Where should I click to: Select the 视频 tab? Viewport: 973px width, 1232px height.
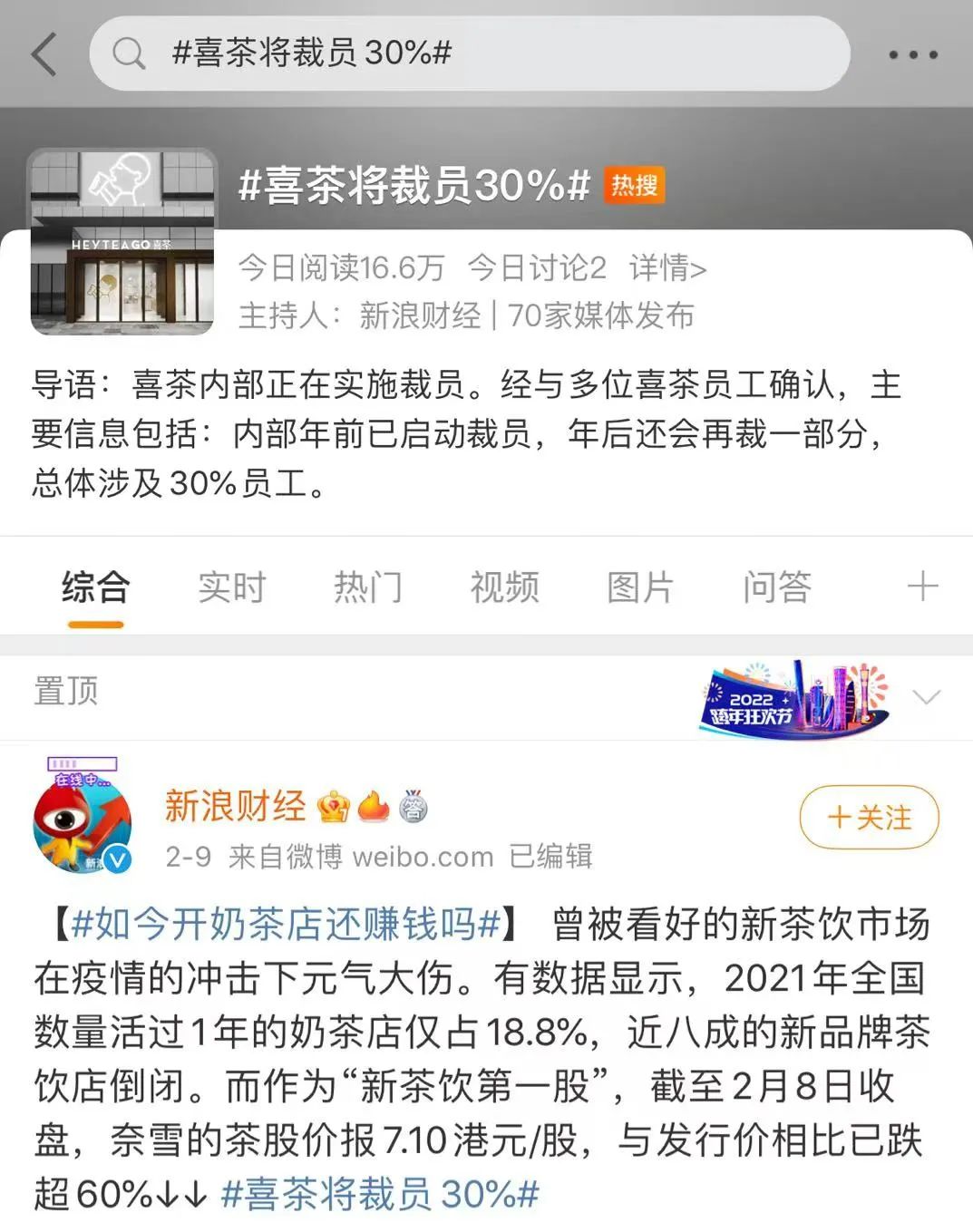(x=504, y=587)
